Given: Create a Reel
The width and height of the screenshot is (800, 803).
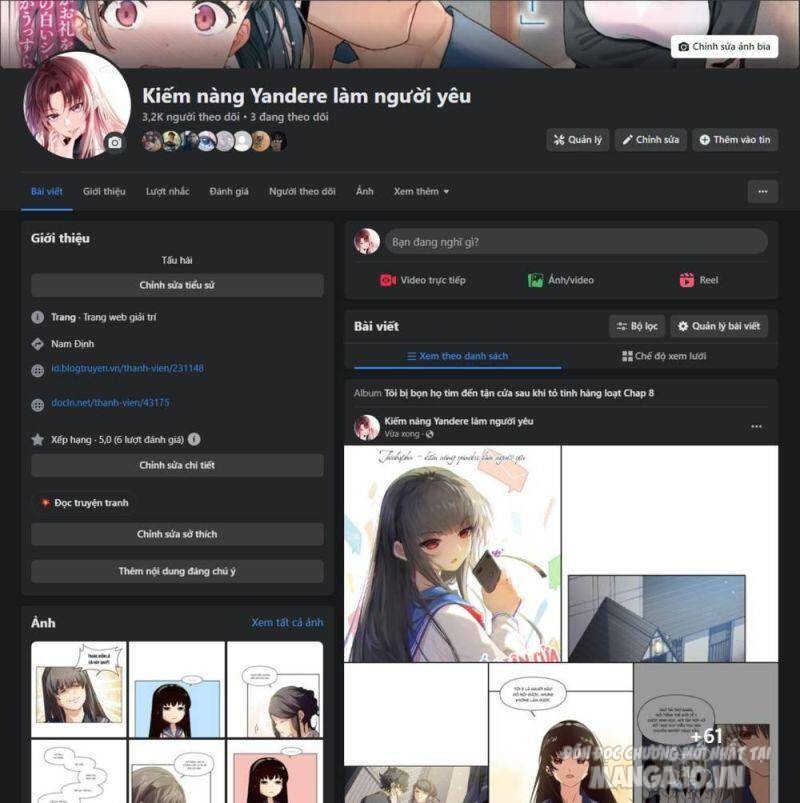Looking at the screenshot, I should [x=699, y=280].
